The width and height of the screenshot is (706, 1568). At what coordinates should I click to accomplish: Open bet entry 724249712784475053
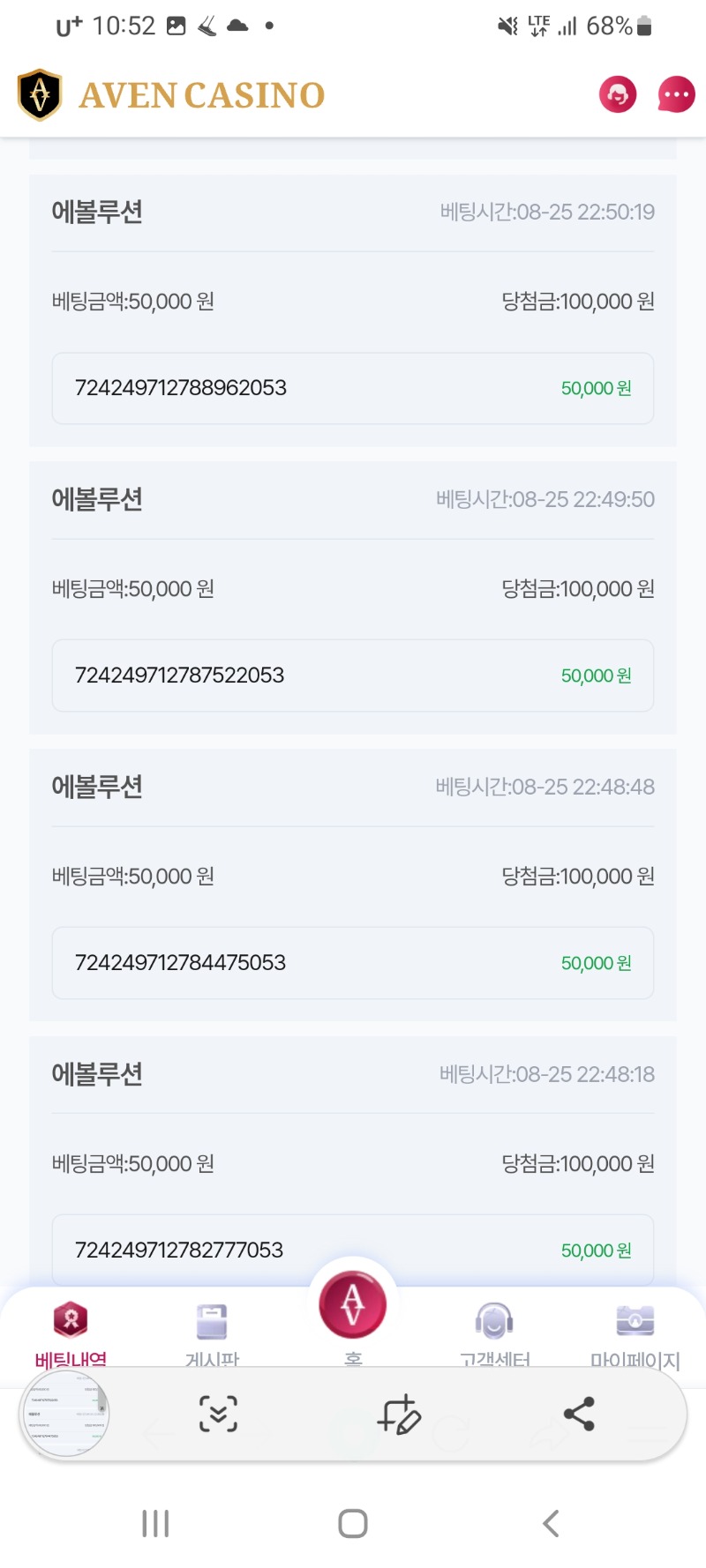353,963
